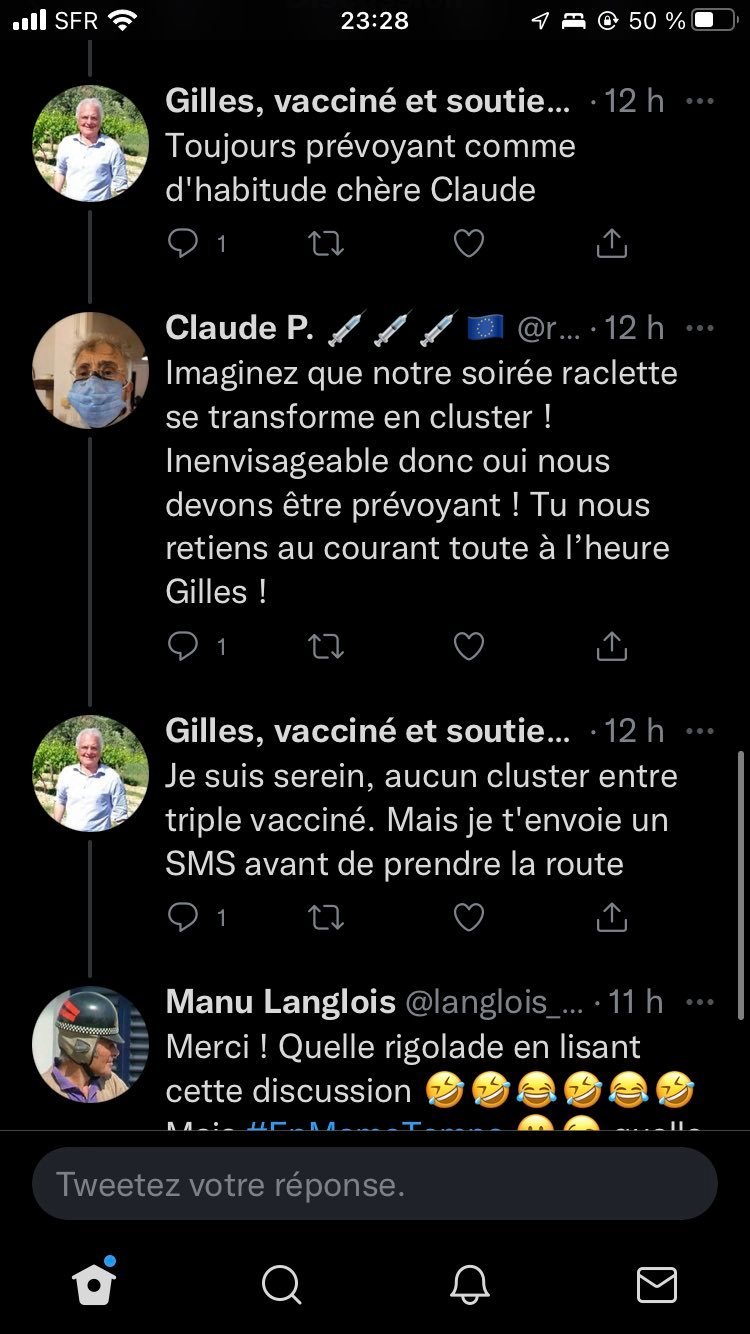Open the Notifications bell tab
This screenshot has width=750, height=1334.
coord(469,1285)
